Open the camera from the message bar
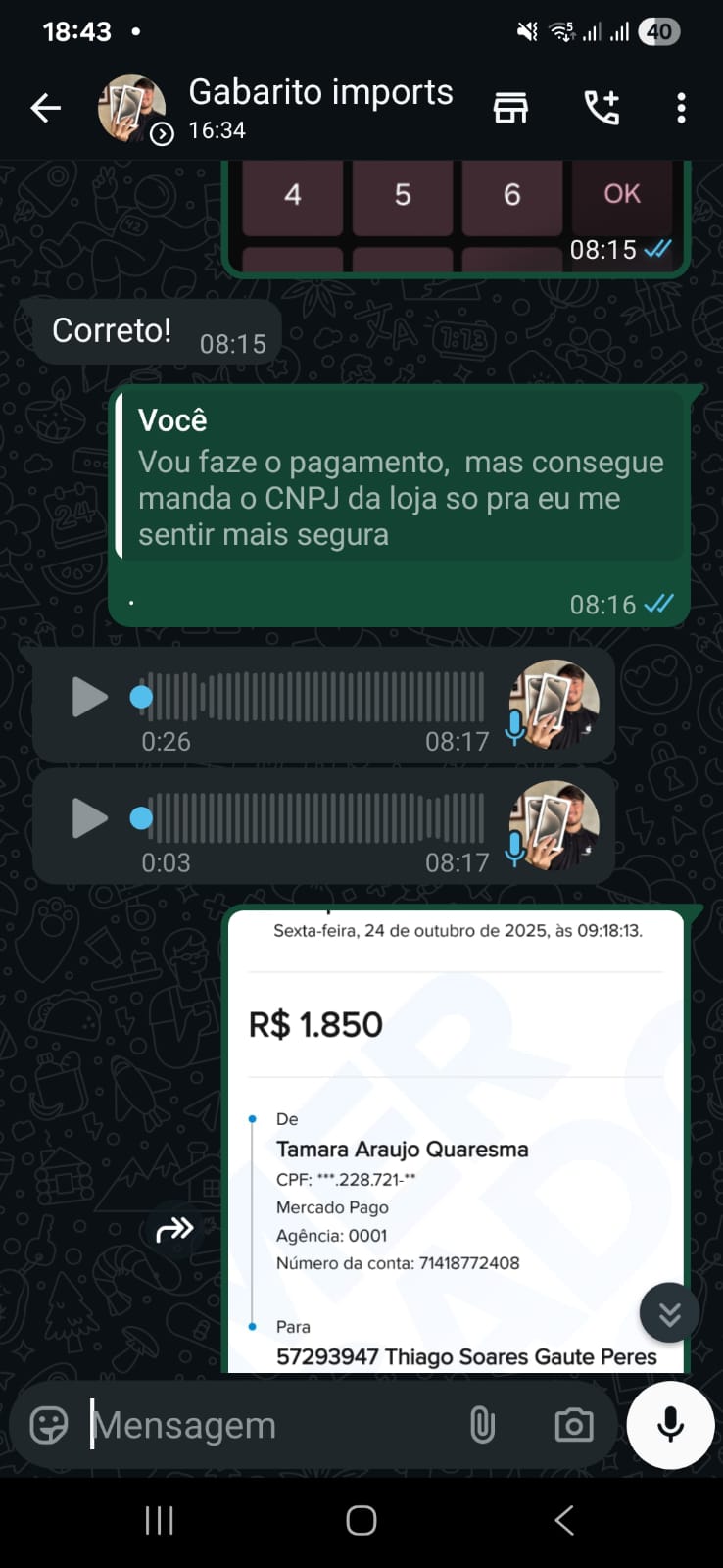Image resolution: width=723 pixels, height=1568 pixels. click(573, 1425)
